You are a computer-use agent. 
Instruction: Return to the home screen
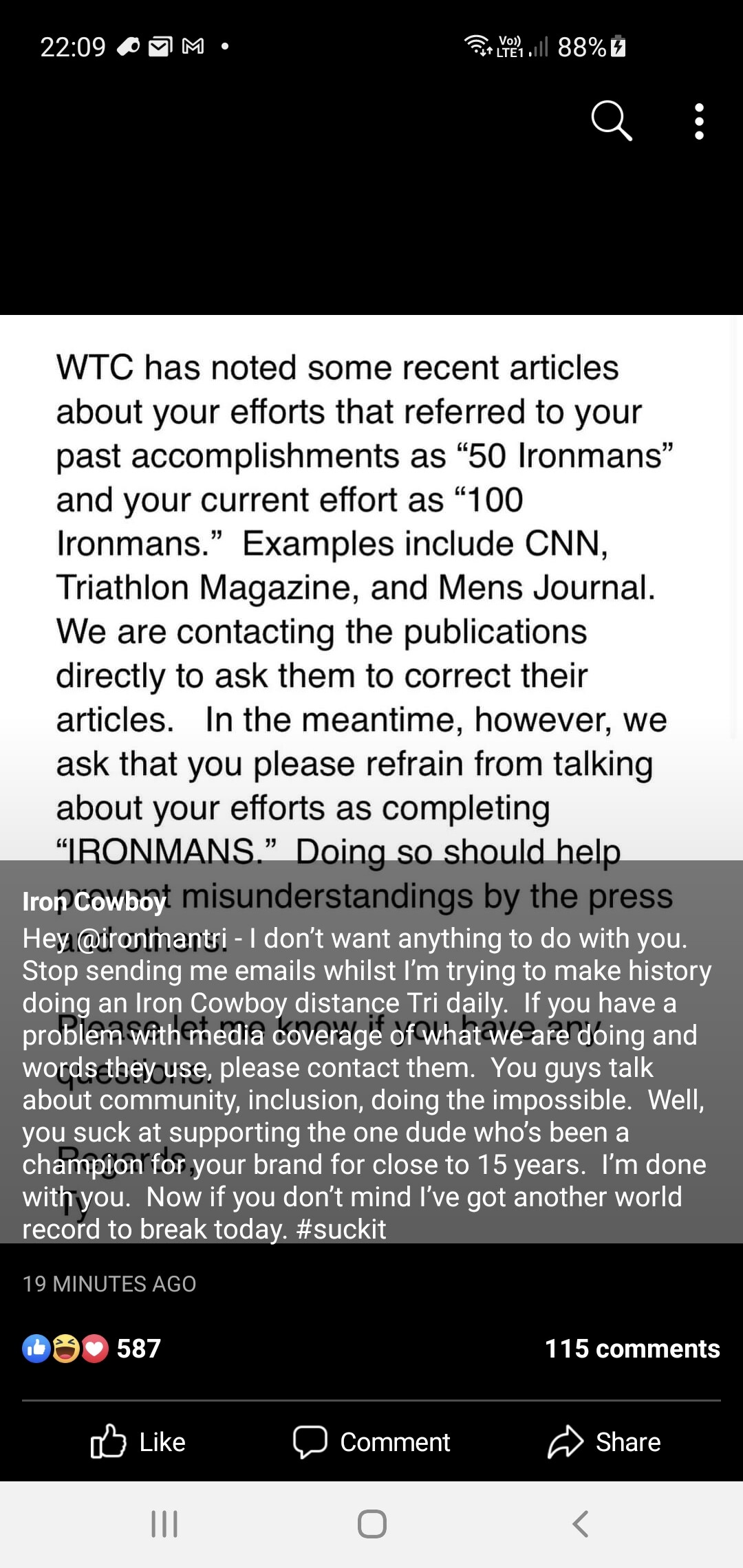click(x=371, y=1524)
